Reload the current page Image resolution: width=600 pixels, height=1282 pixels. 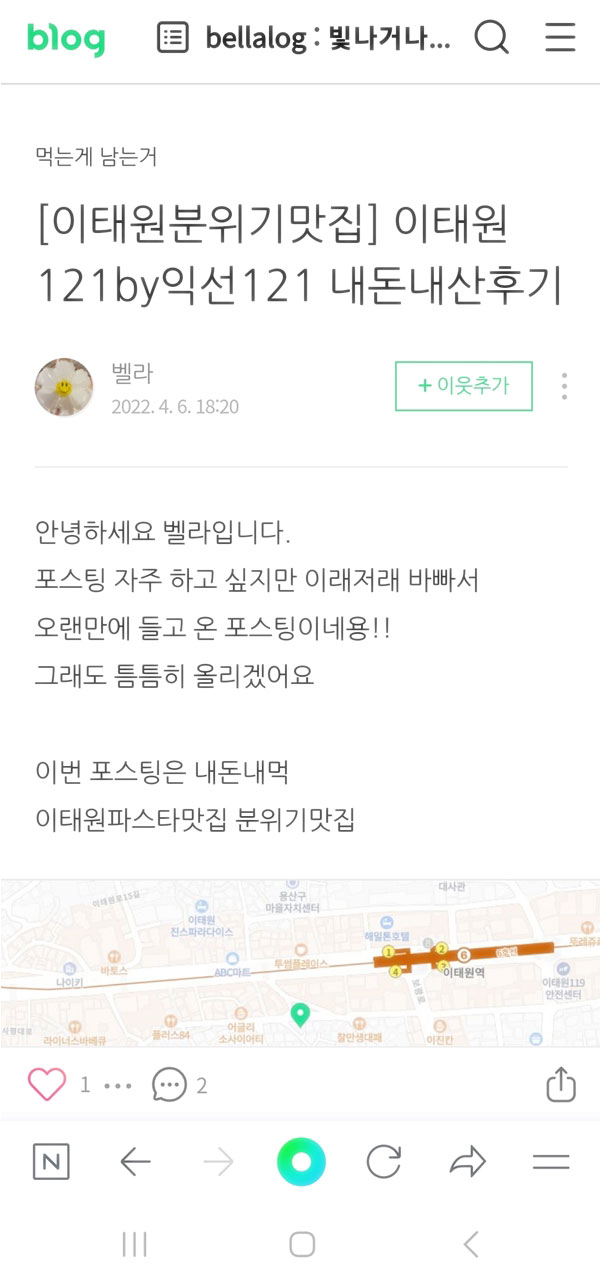click(384, 1162)
